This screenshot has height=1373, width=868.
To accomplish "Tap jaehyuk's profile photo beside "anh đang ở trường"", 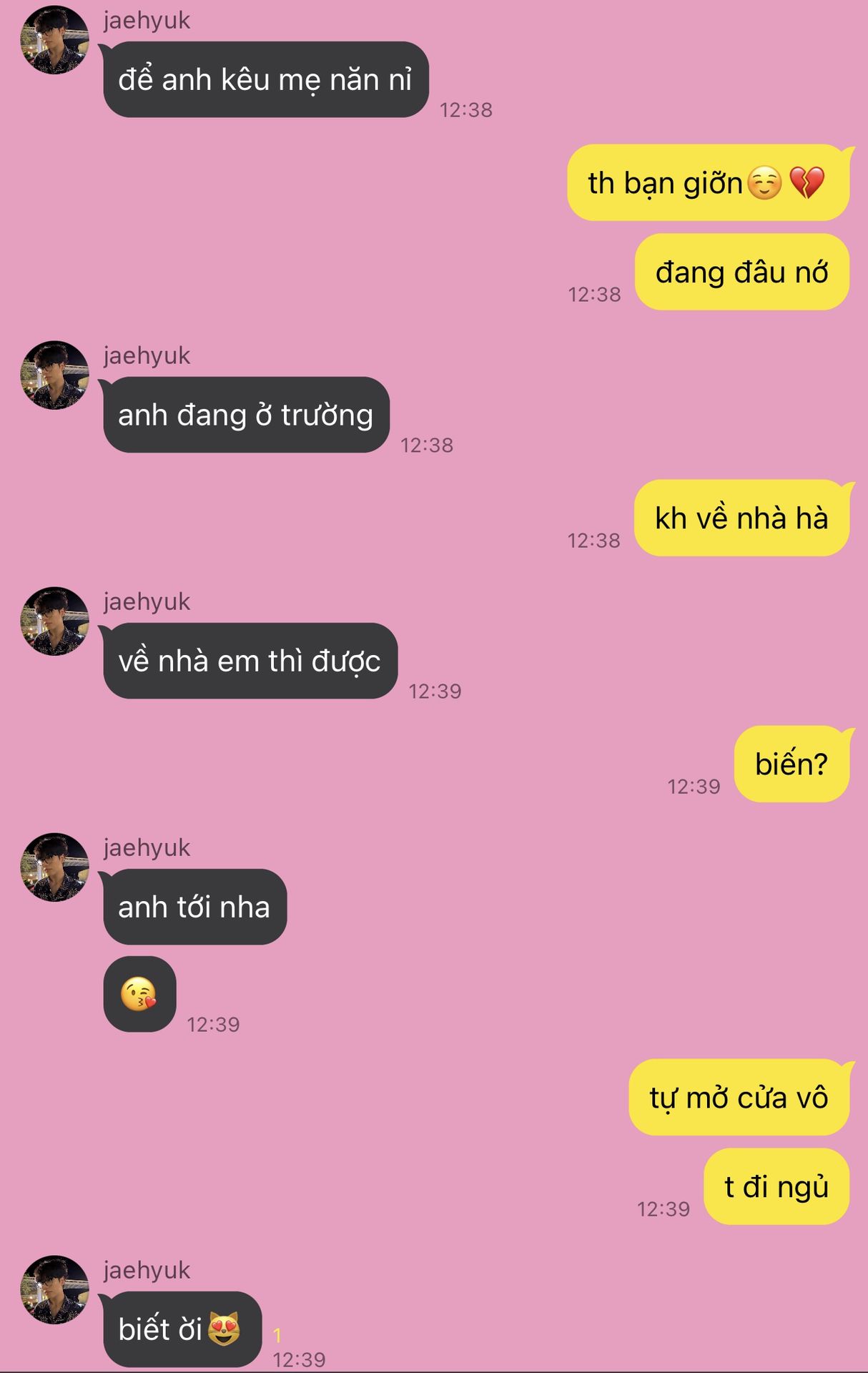I will [x=54, y=375].
